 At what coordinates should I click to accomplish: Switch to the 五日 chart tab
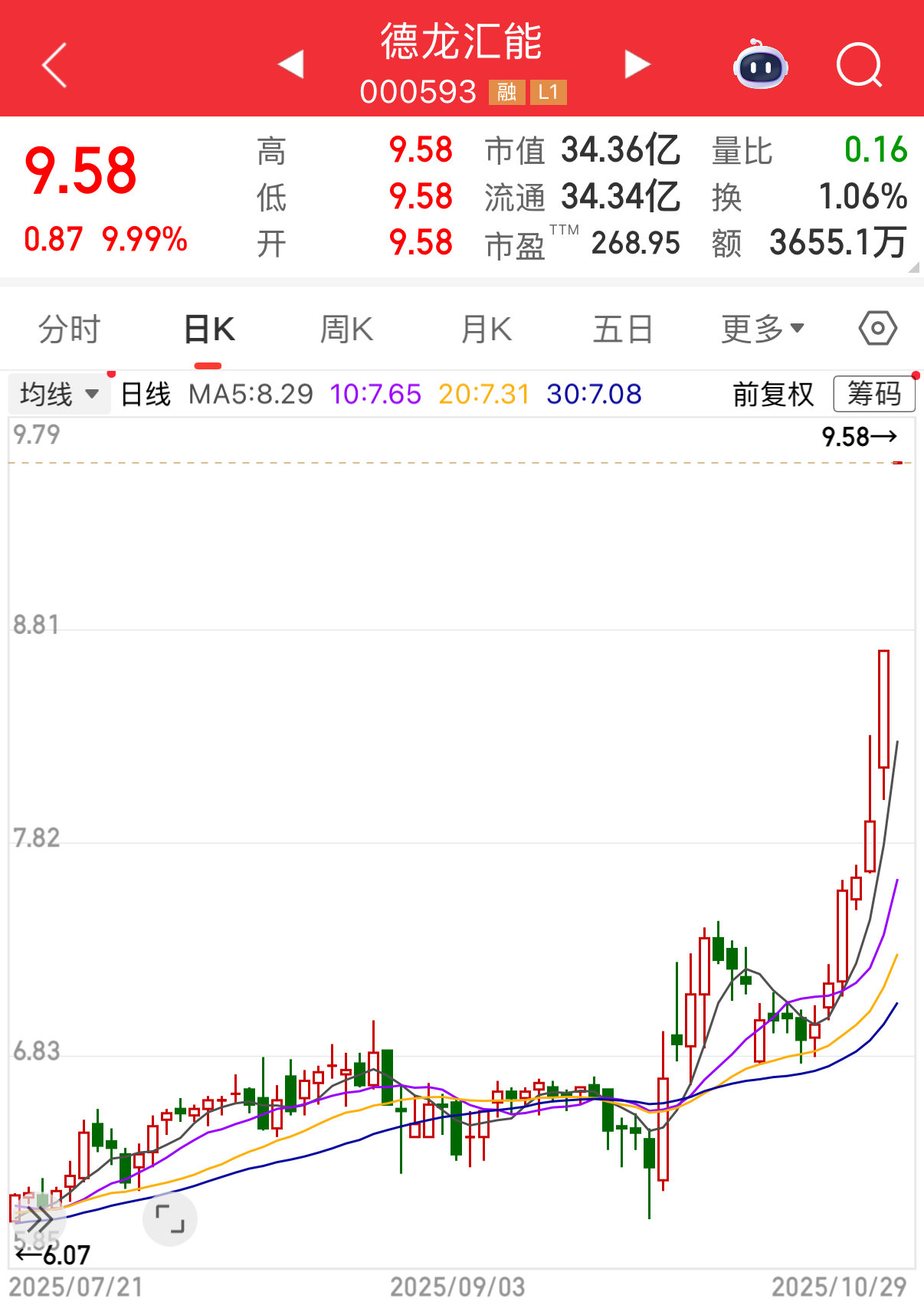[623, 330]
